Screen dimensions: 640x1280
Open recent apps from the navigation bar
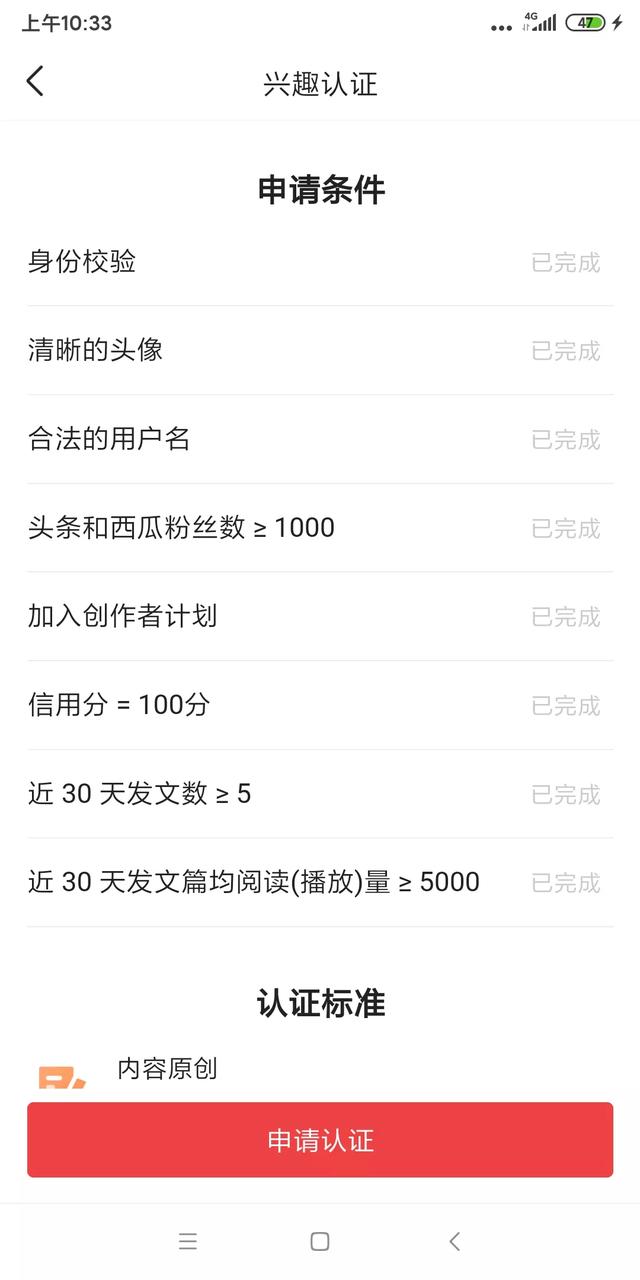pyautogui.click(x=188, y=1241)
